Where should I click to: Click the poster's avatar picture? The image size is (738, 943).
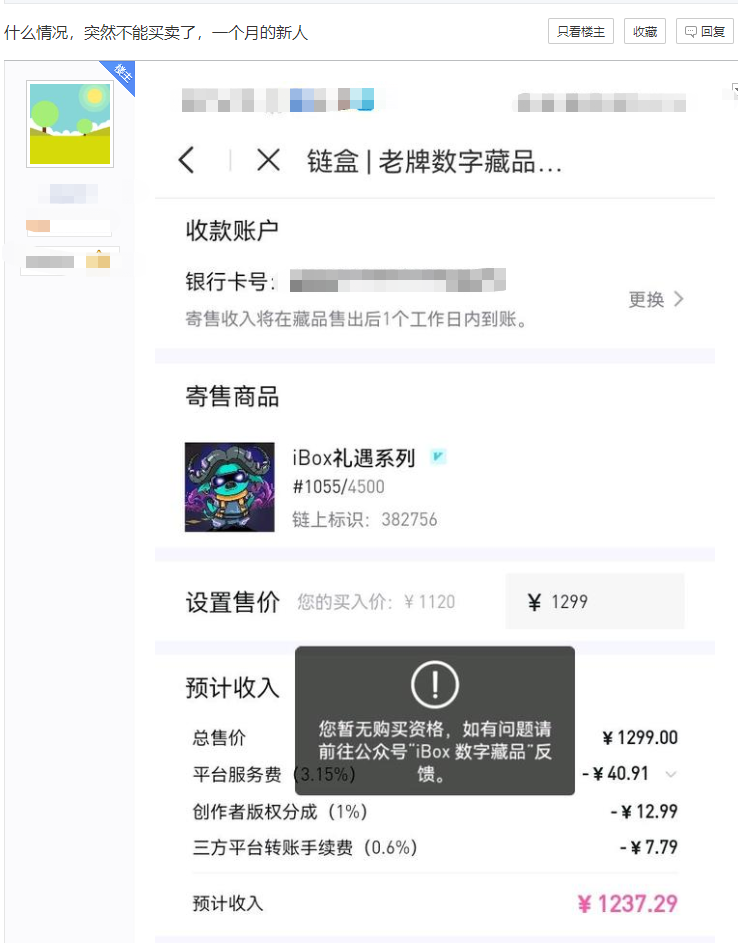(x=69, y=122)
